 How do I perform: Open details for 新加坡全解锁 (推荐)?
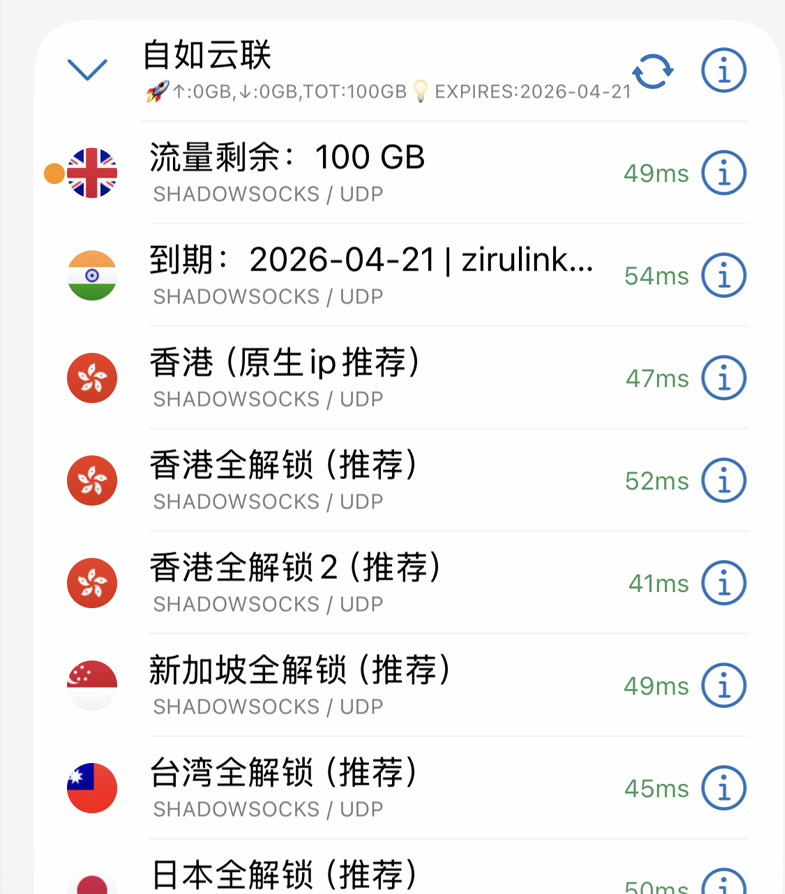(723, 685)
